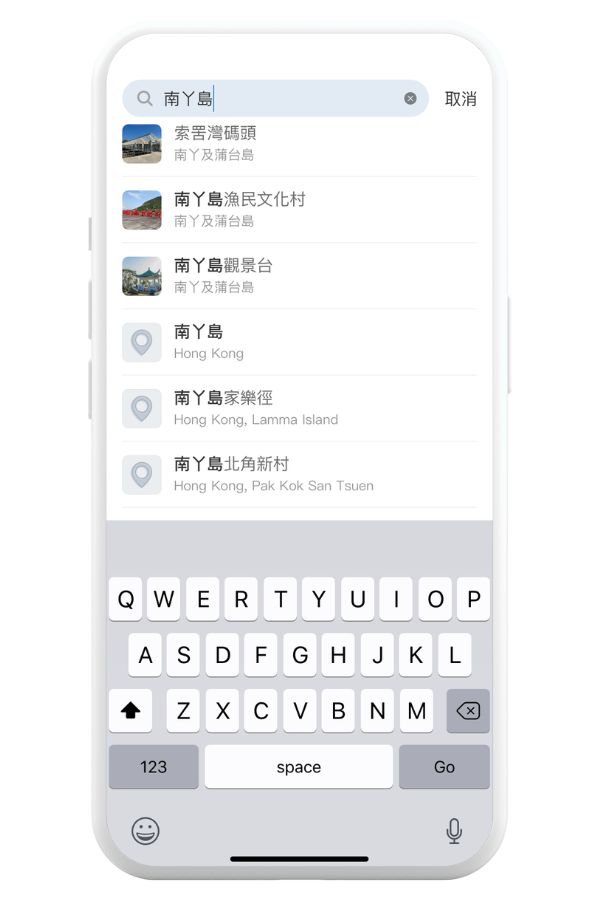Screen dimensions: 600x900
Task: Switch to the 123 numeric keyboard
Action: (153, 767)
